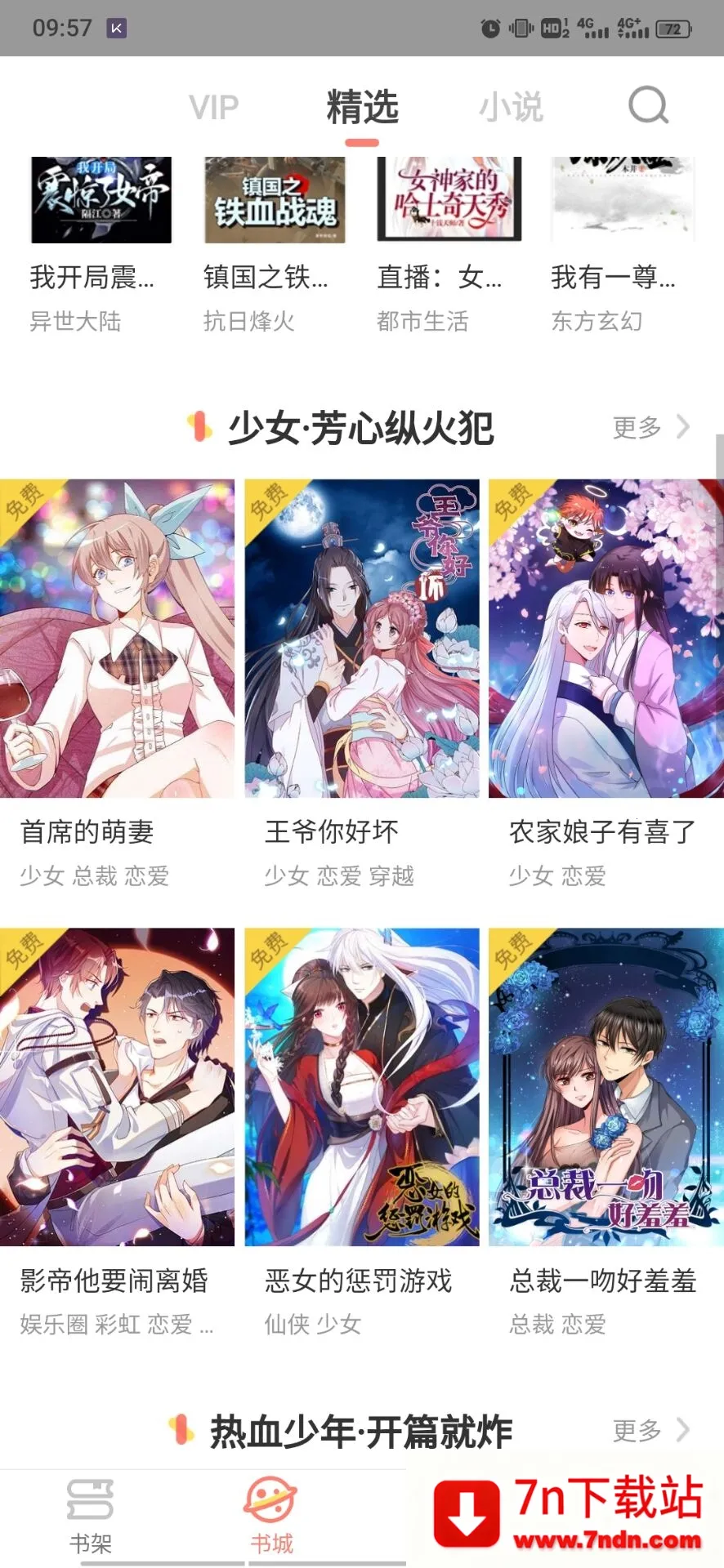This screenshot has width=724, height=1568.
Task: Open the comic 恶女的惩罚游戏
Action: (362, 1087)
